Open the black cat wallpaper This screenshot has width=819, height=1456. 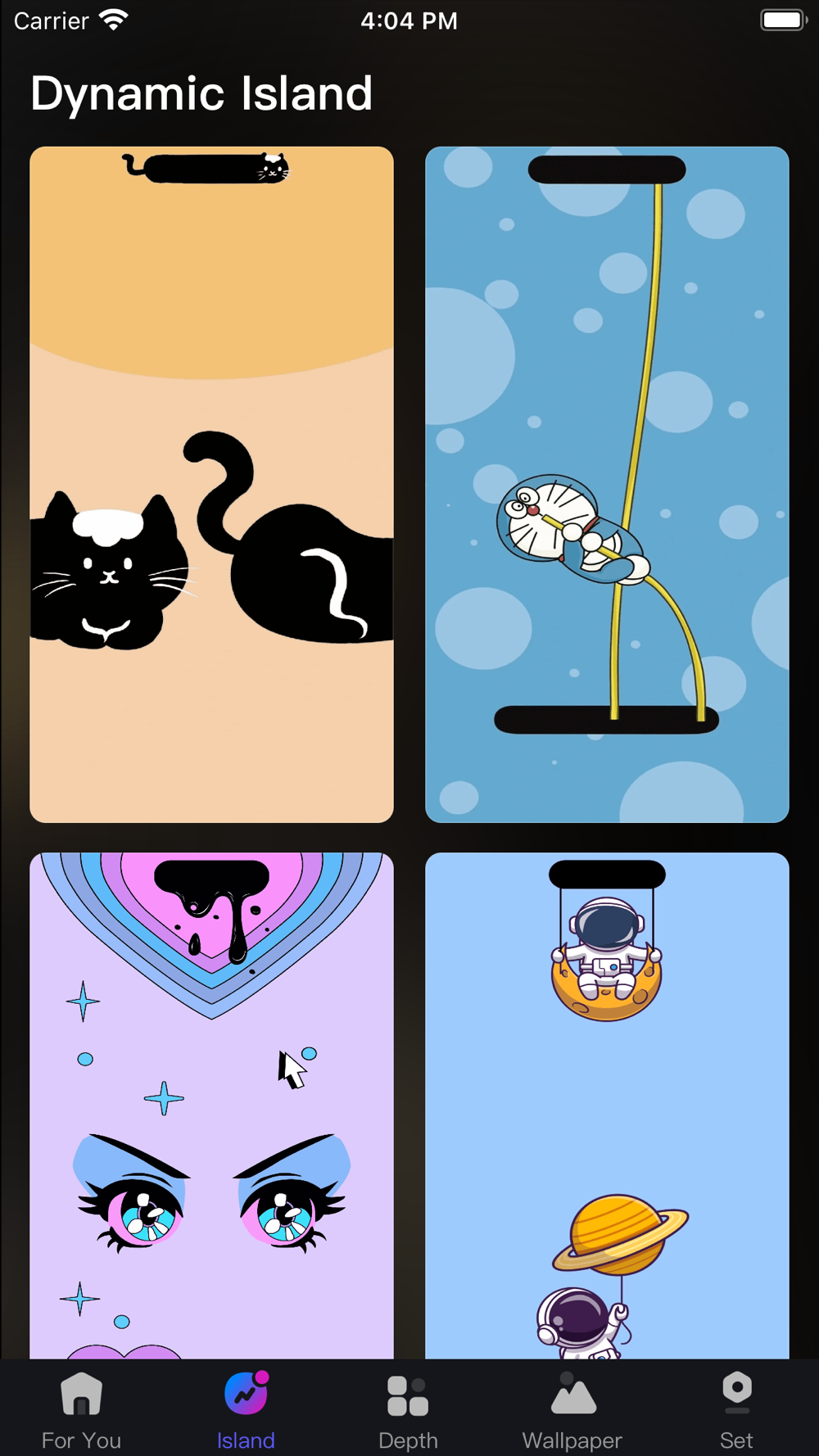click(x=211, y=484)
